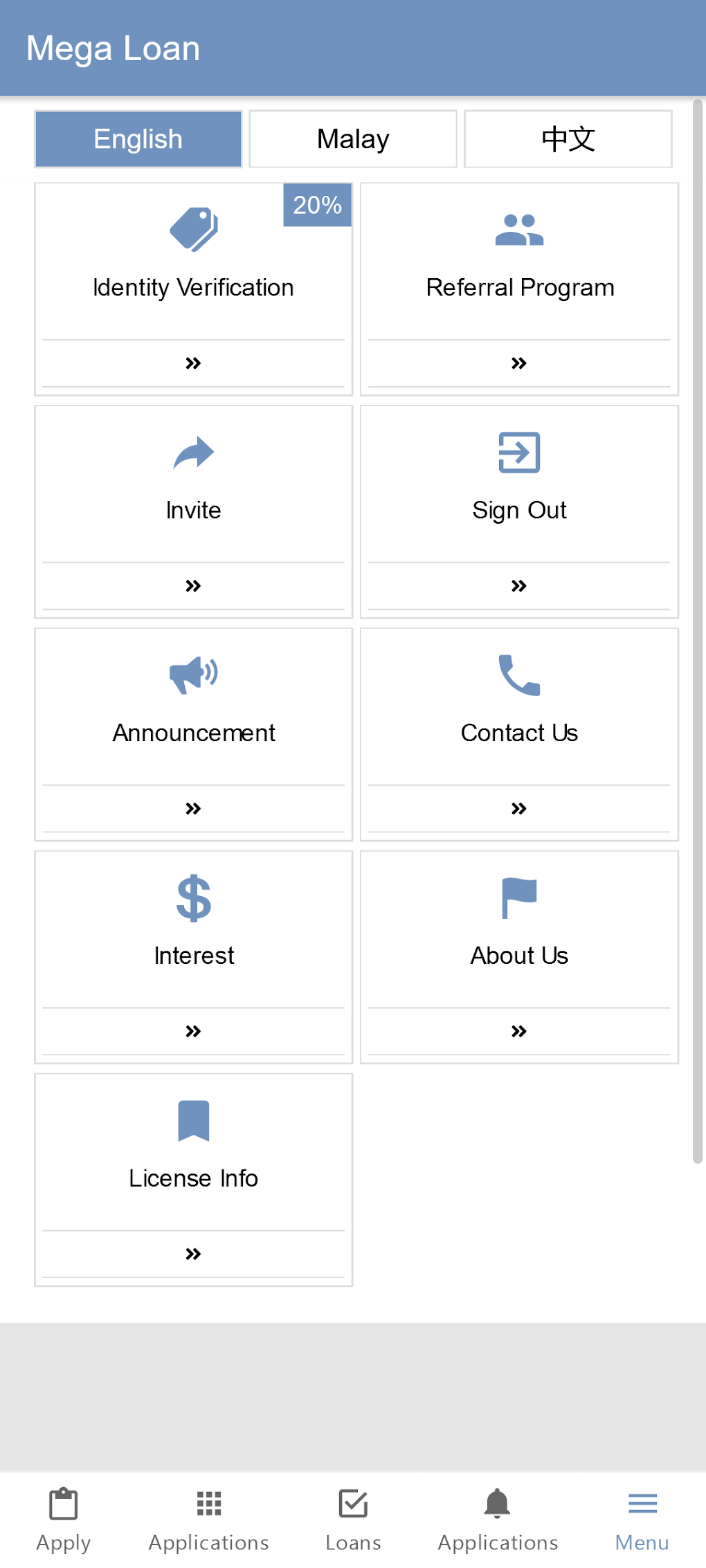Tap the Invite card
The width and height of the screenshot is (706, 1568).
pyautogui.click(x=194, y=511)
